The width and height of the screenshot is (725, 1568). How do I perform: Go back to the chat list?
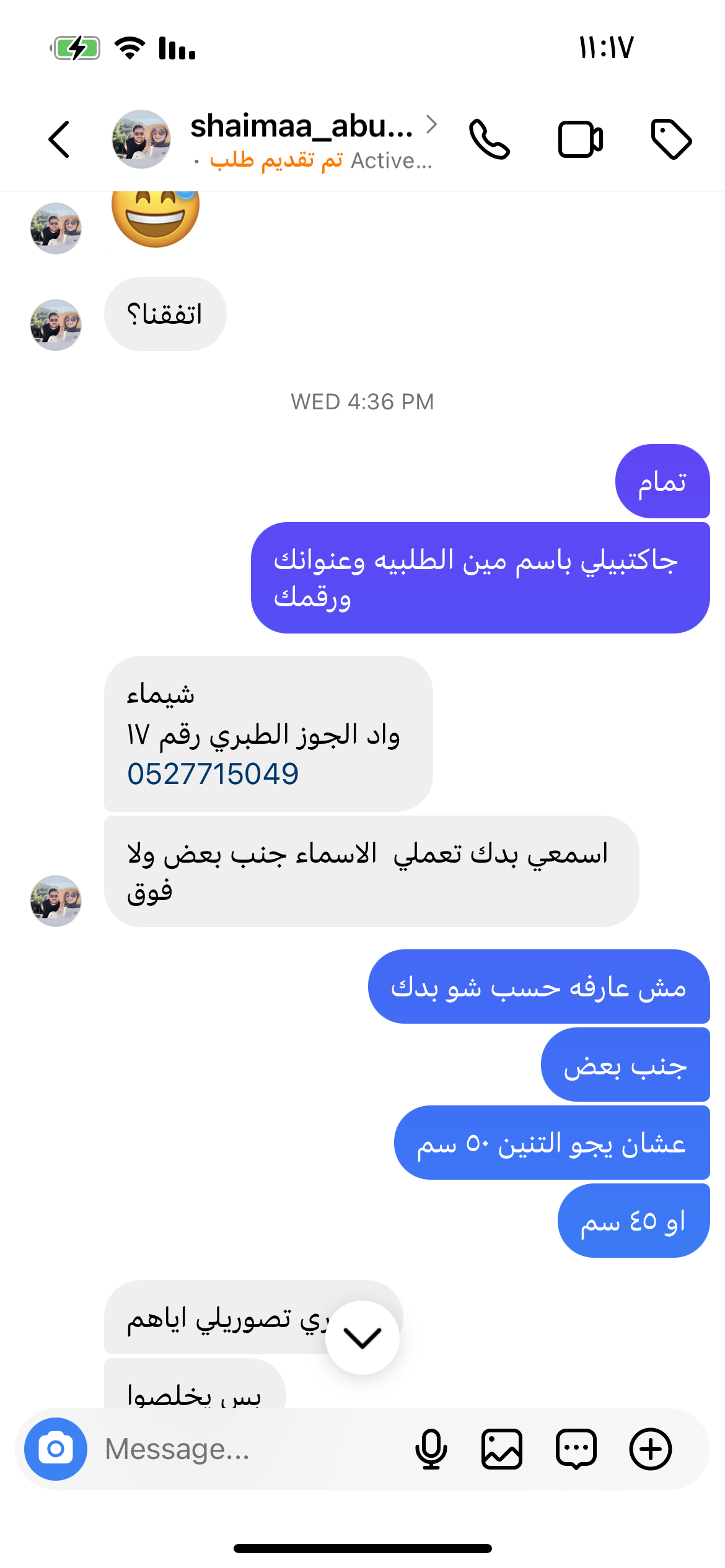click(59, 139)
